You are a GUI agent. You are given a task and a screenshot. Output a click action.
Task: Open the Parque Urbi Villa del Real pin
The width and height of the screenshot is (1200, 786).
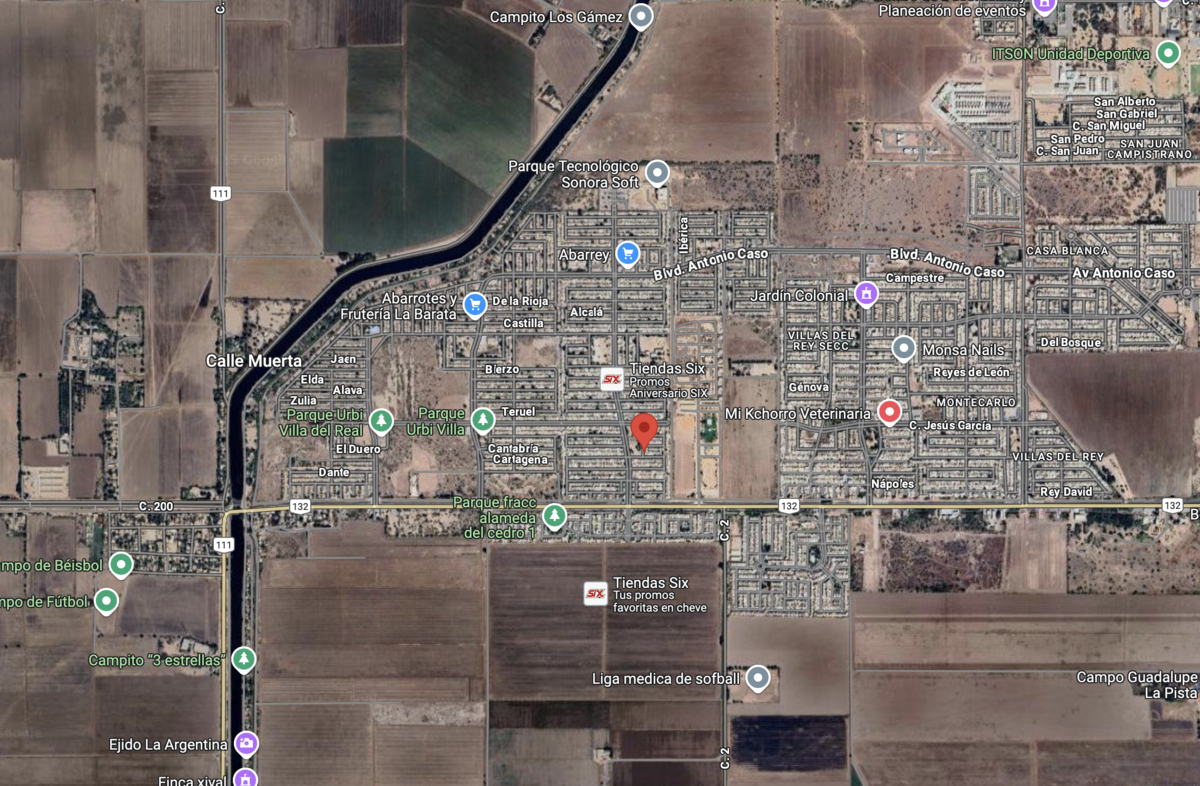coord(380,422)
